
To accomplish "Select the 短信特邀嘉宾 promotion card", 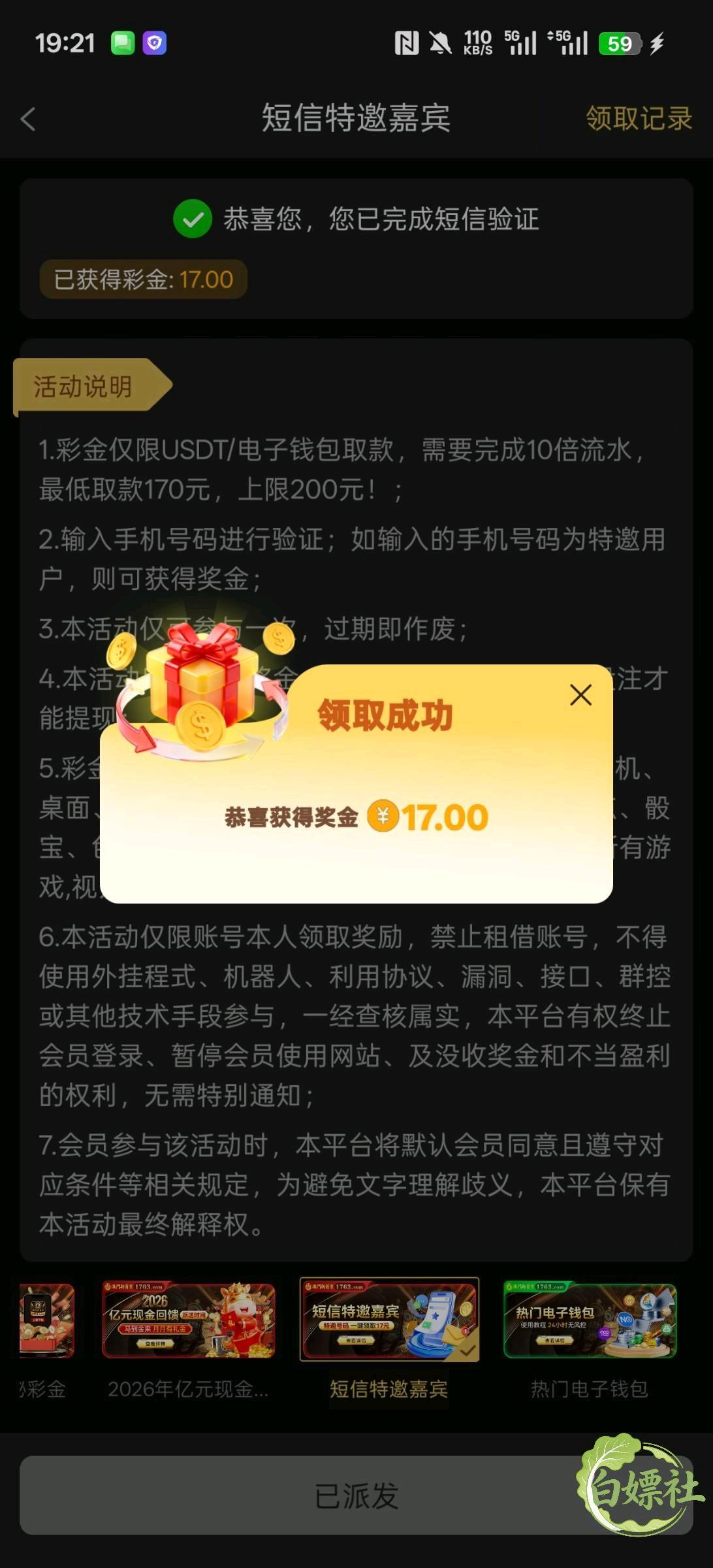I will coord(389,1320).
